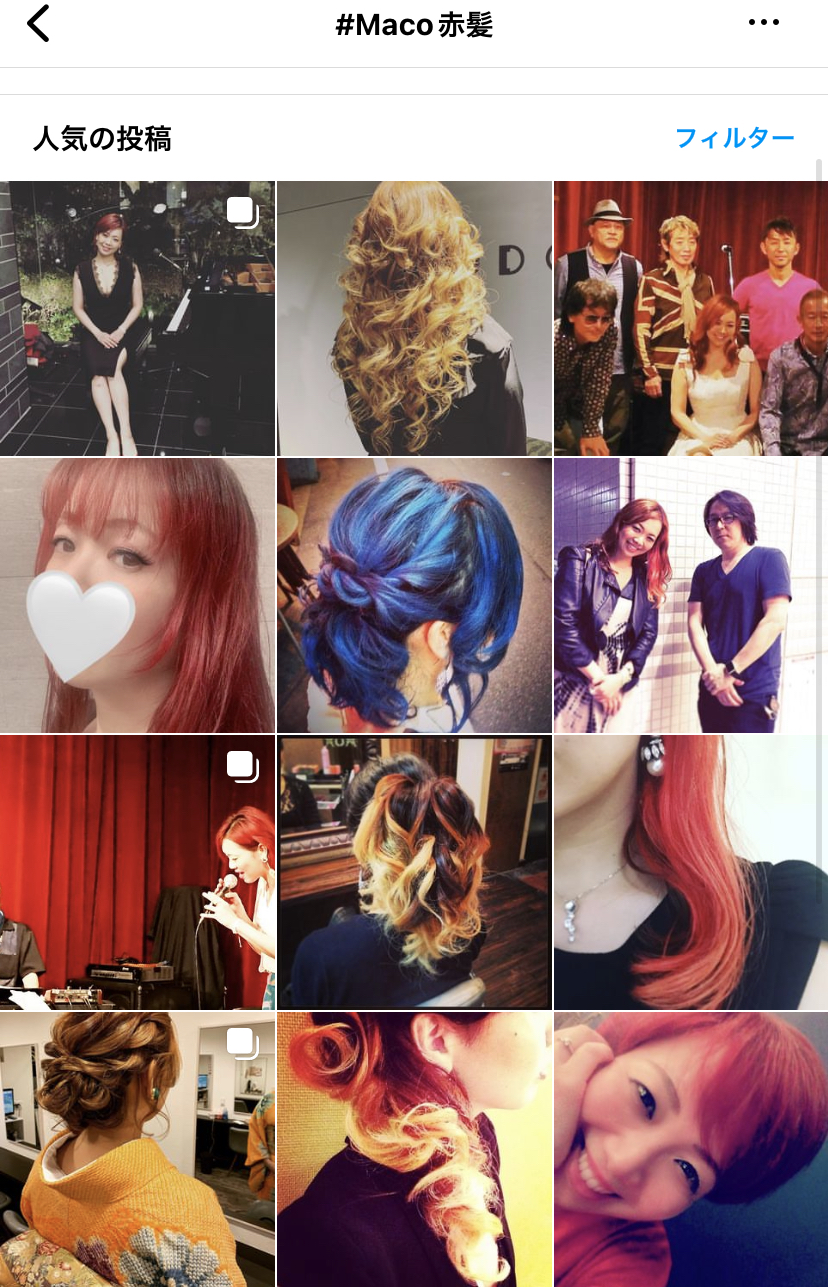Screen dimensions: 828x1288
Task: Open the red-to-blonde side curl post
Action: click(414, 1149)
